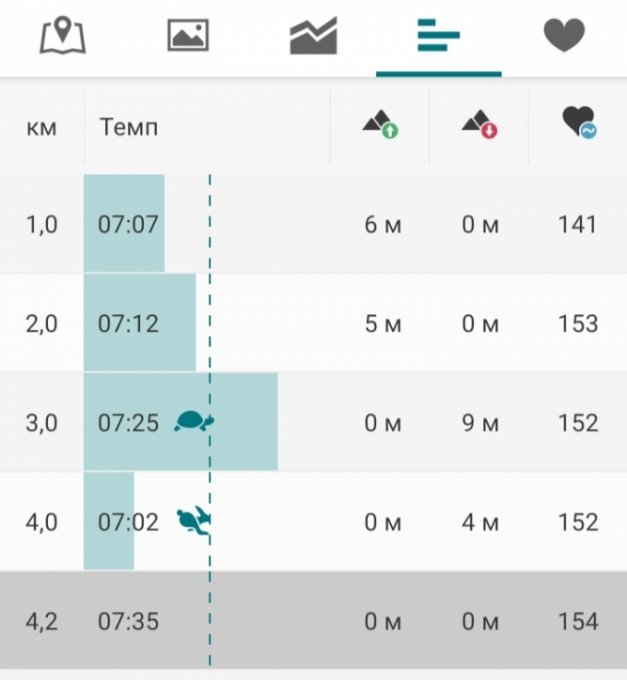The height and width of the screenshot is (680, 627).
Task: Open the heart rate tab
Action: click(564, 37)
